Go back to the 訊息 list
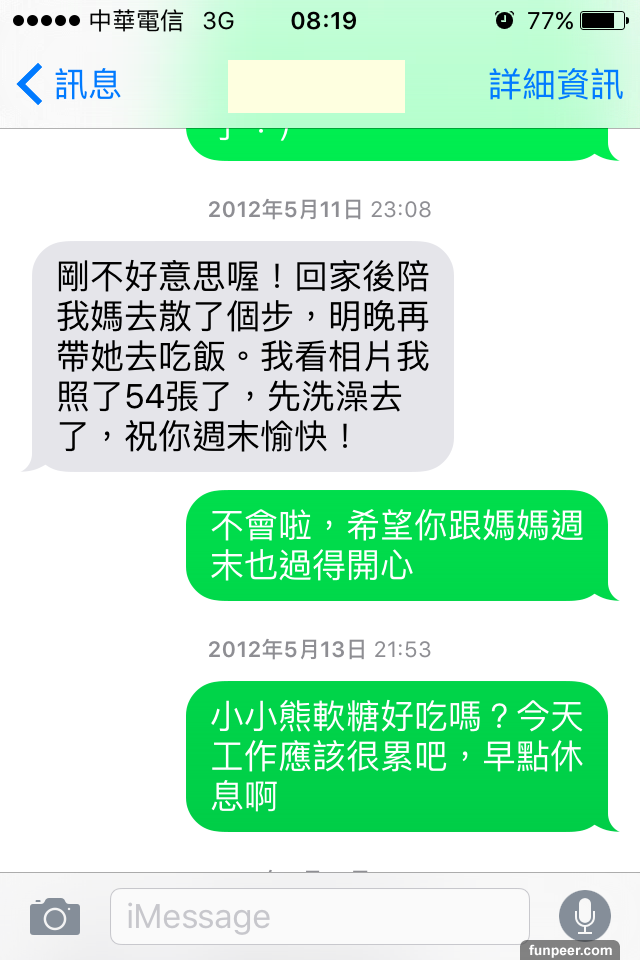640x960 pixels. (70, 85)
